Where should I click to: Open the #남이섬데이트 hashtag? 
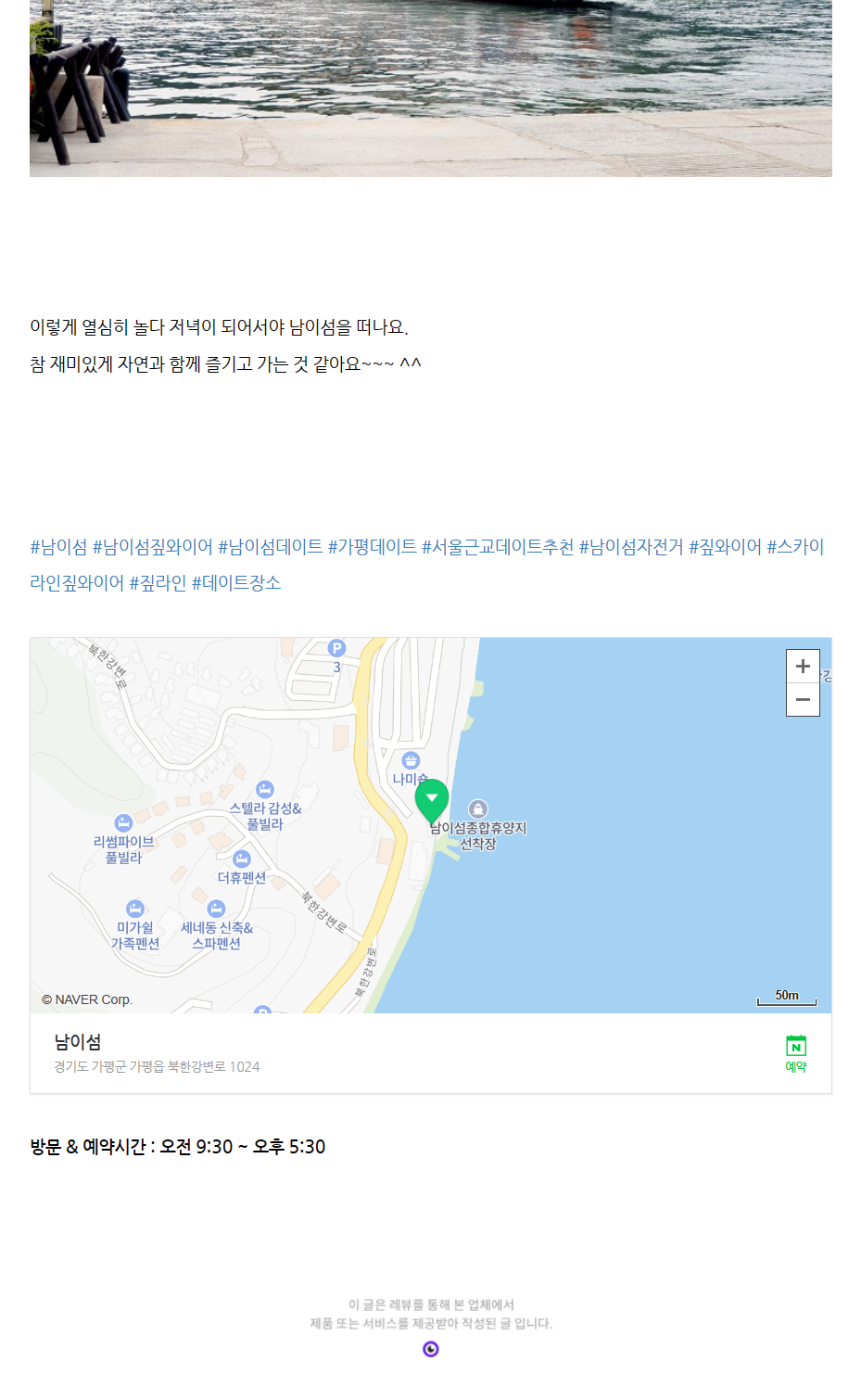[270, 547]
